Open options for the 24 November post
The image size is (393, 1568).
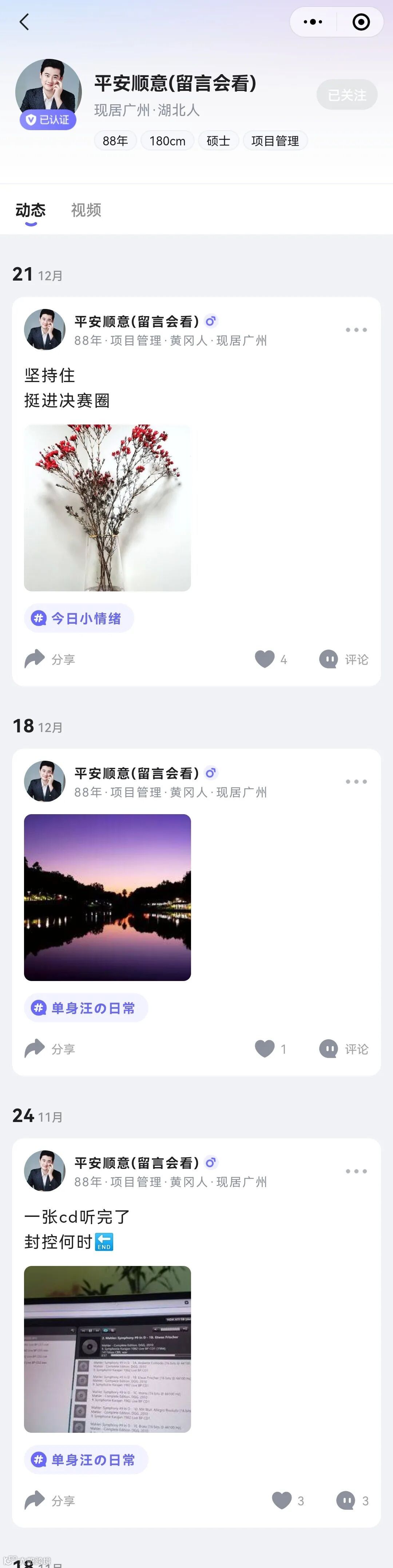[356, 1171]
